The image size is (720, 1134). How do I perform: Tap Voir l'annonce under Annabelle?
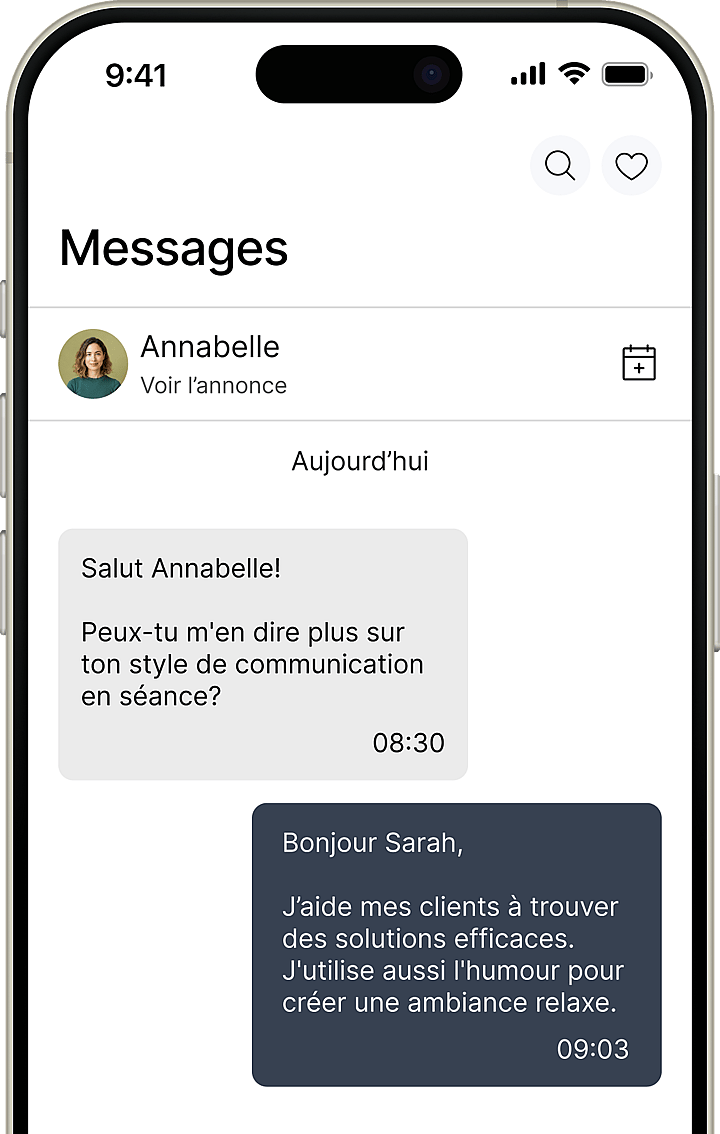coord(213,386)
